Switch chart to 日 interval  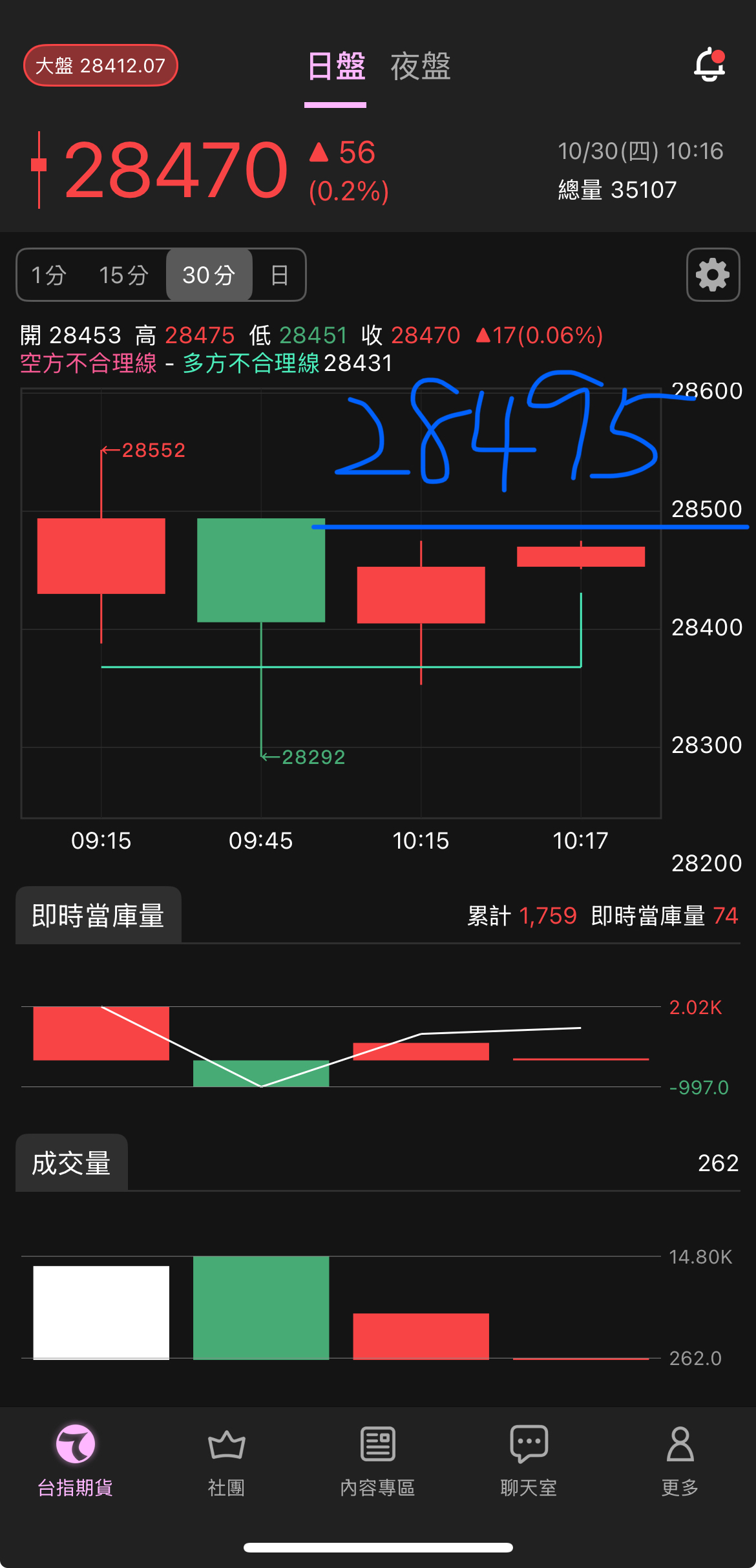pos(279,275)
